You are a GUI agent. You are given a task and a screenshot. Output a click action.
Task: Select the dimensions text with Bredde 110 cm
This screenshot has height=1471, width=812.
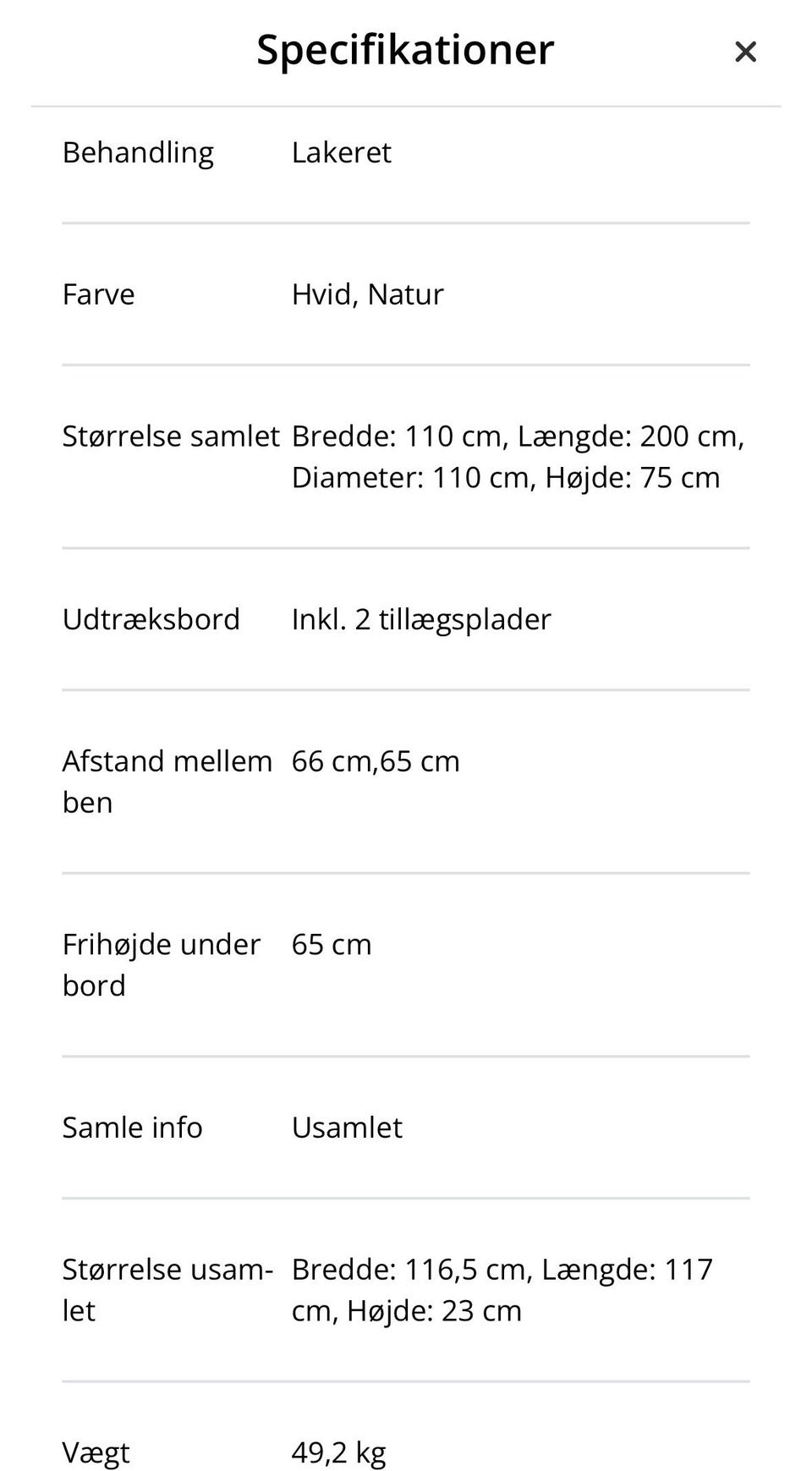click(x=517, y=457)
